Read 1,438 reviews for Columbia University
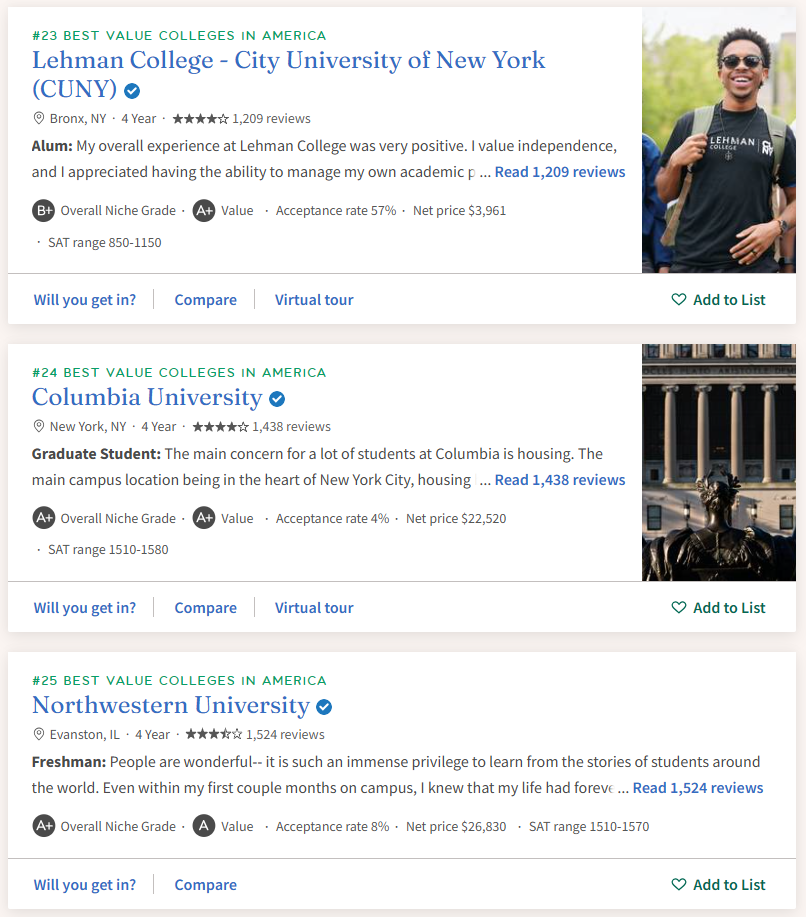 (x=559, y=480)
